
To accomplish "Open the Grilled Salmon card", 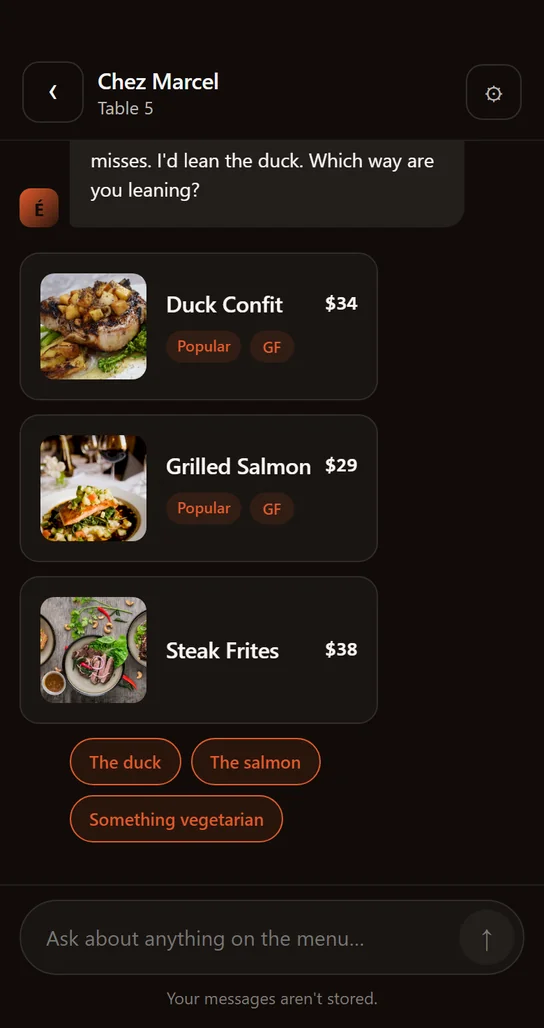I will pyautogui.click(x=199, y=488).
